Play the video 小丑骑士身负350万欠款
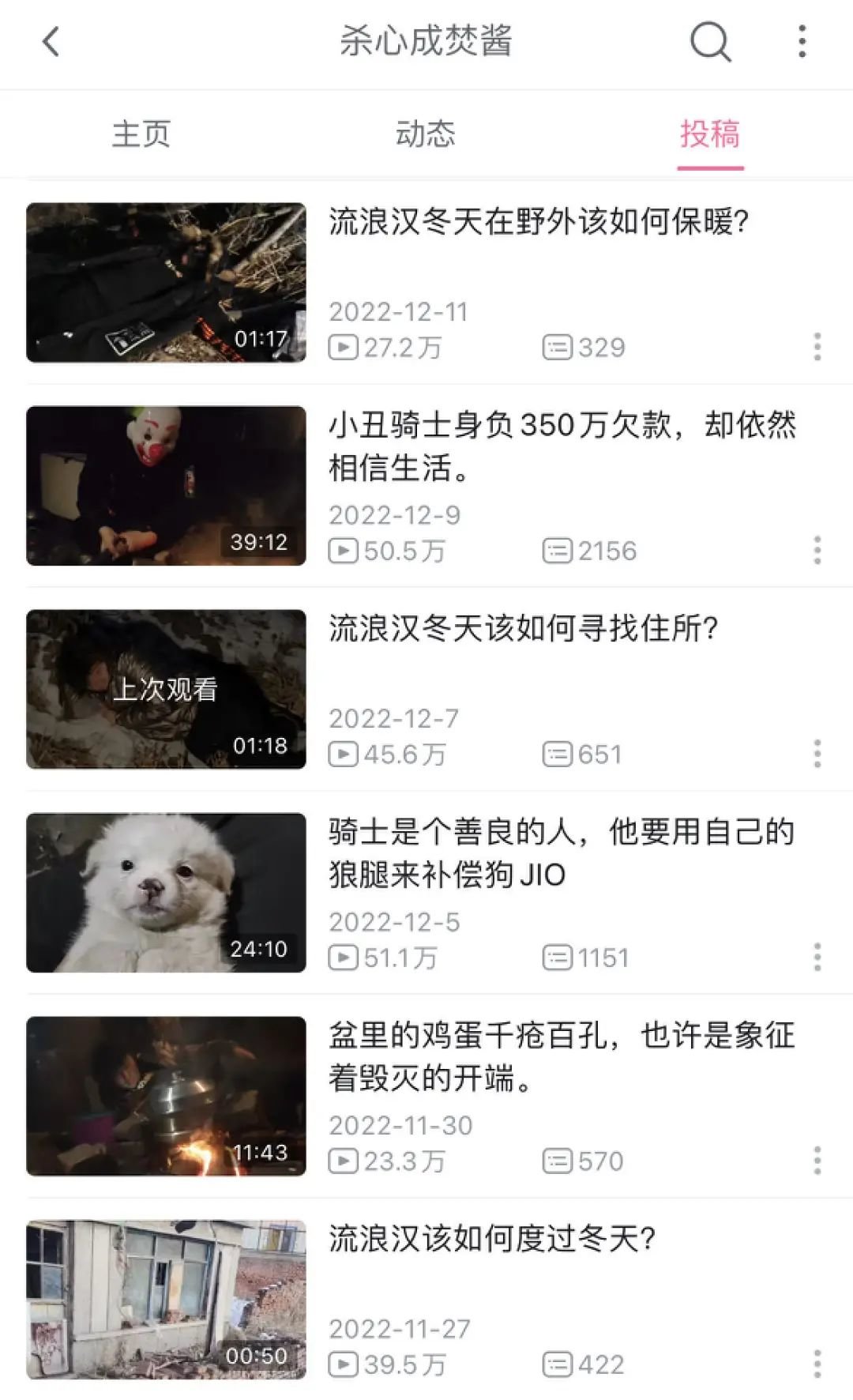Viewport: 853px width, 1400px height. pos(166,486)
